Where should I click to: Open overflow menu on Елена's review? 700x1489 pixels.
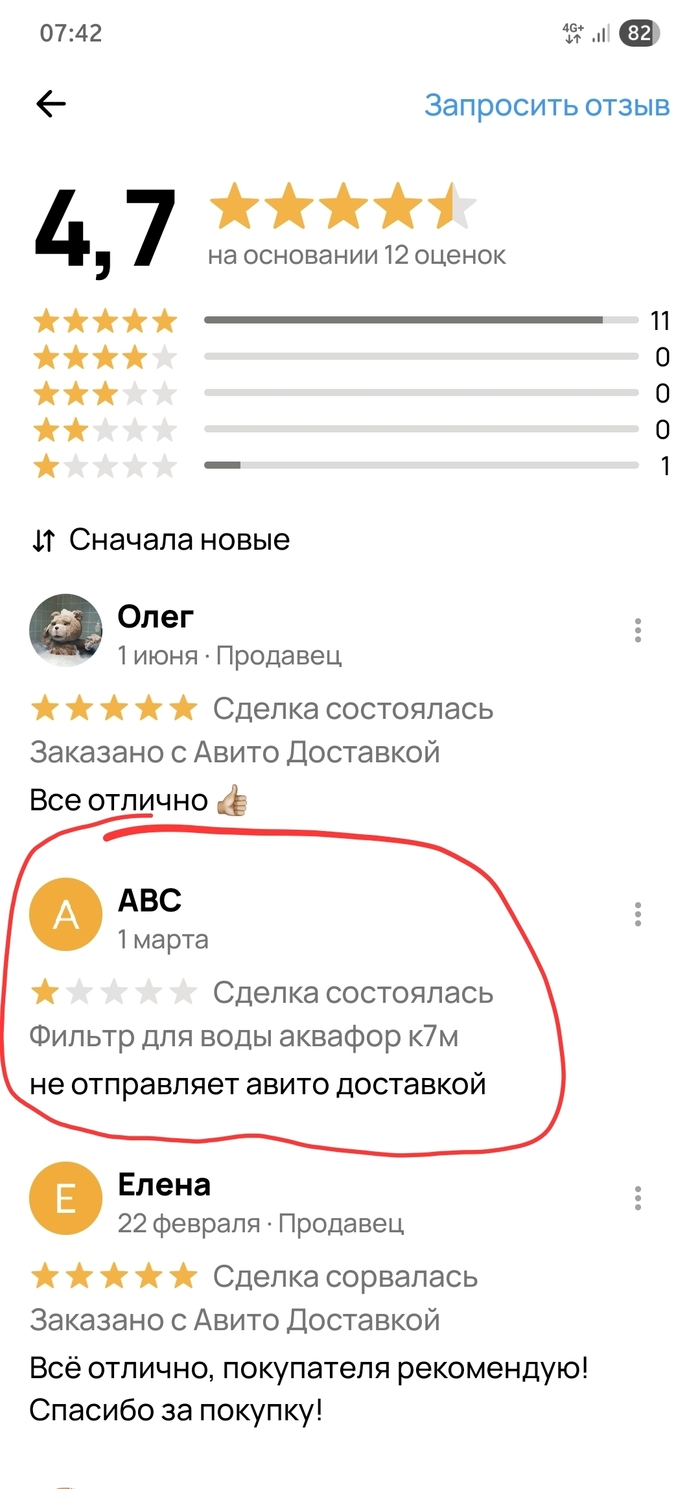pos(638,1198)
